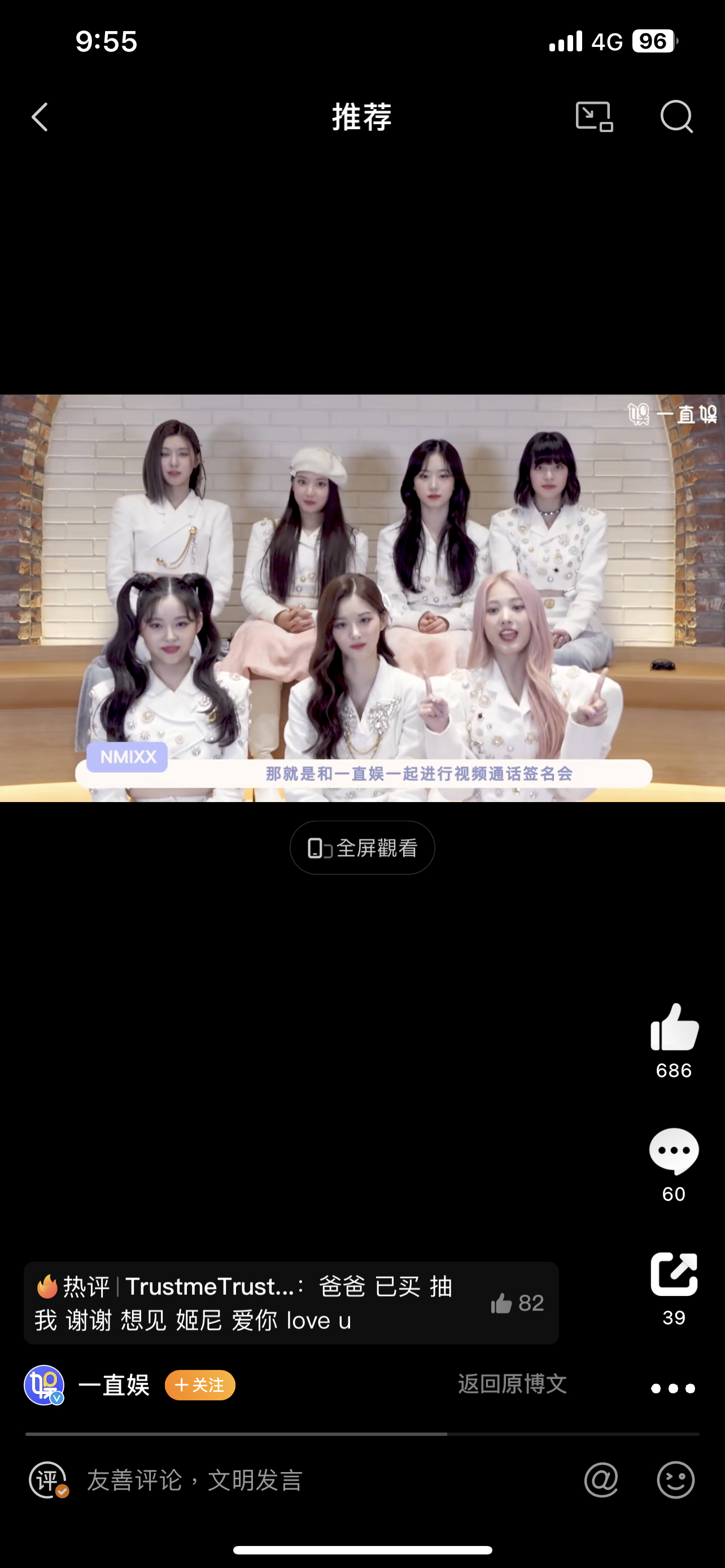
Task: Tap the video to pause playback
Action: tap(362, 598)
